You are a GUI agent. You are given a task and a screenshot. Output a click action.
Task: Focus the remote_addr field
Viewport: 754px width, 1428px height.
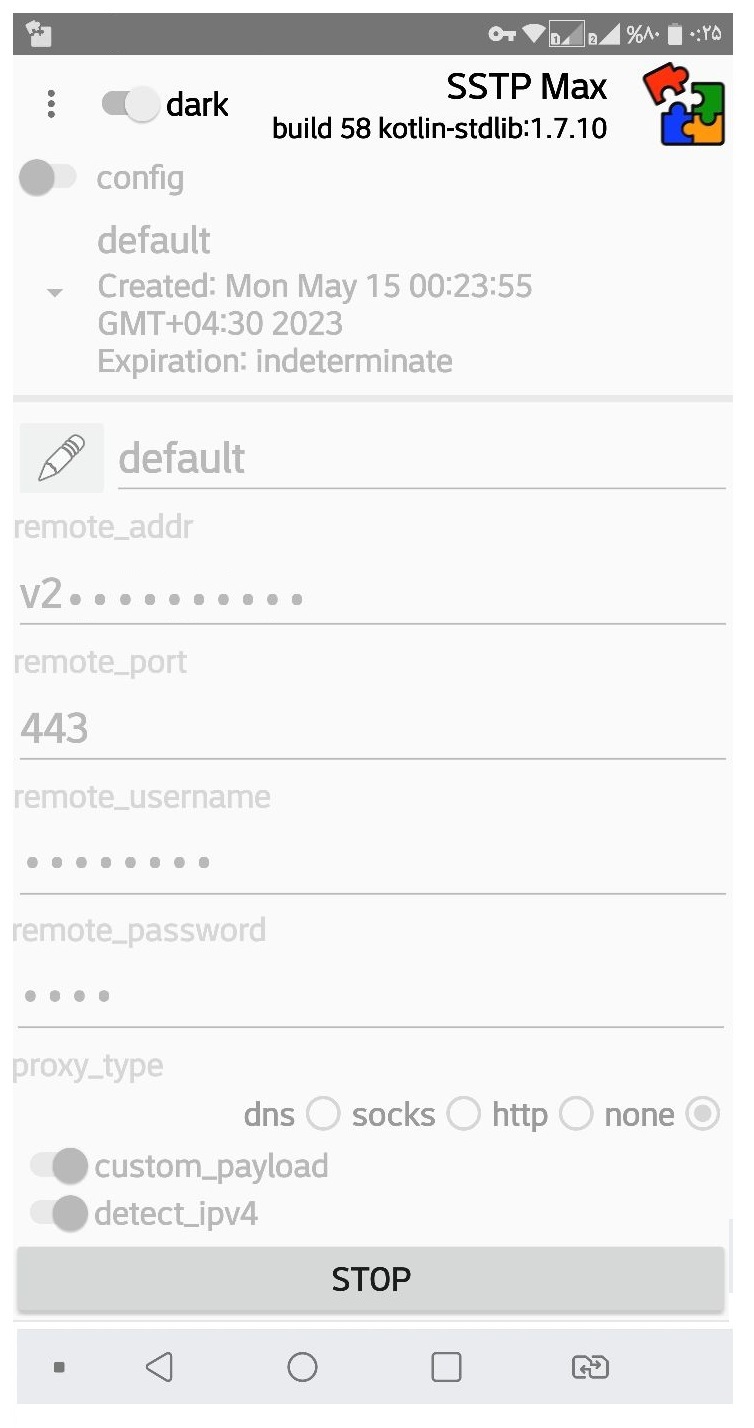click(x=372, y=597)
